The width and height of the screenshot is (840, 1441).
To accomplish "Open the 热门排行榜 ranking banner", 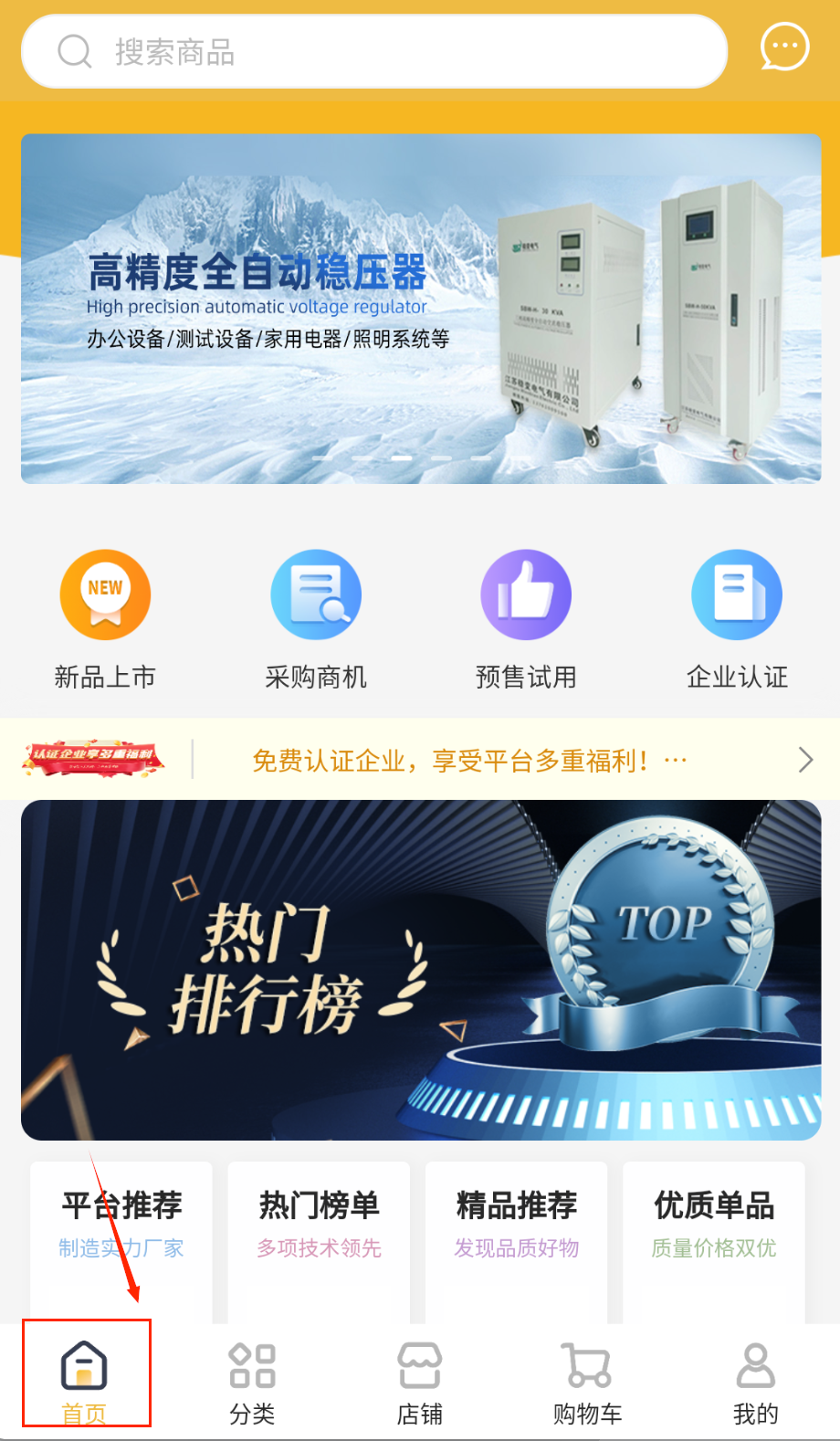I will click(421, 970).
